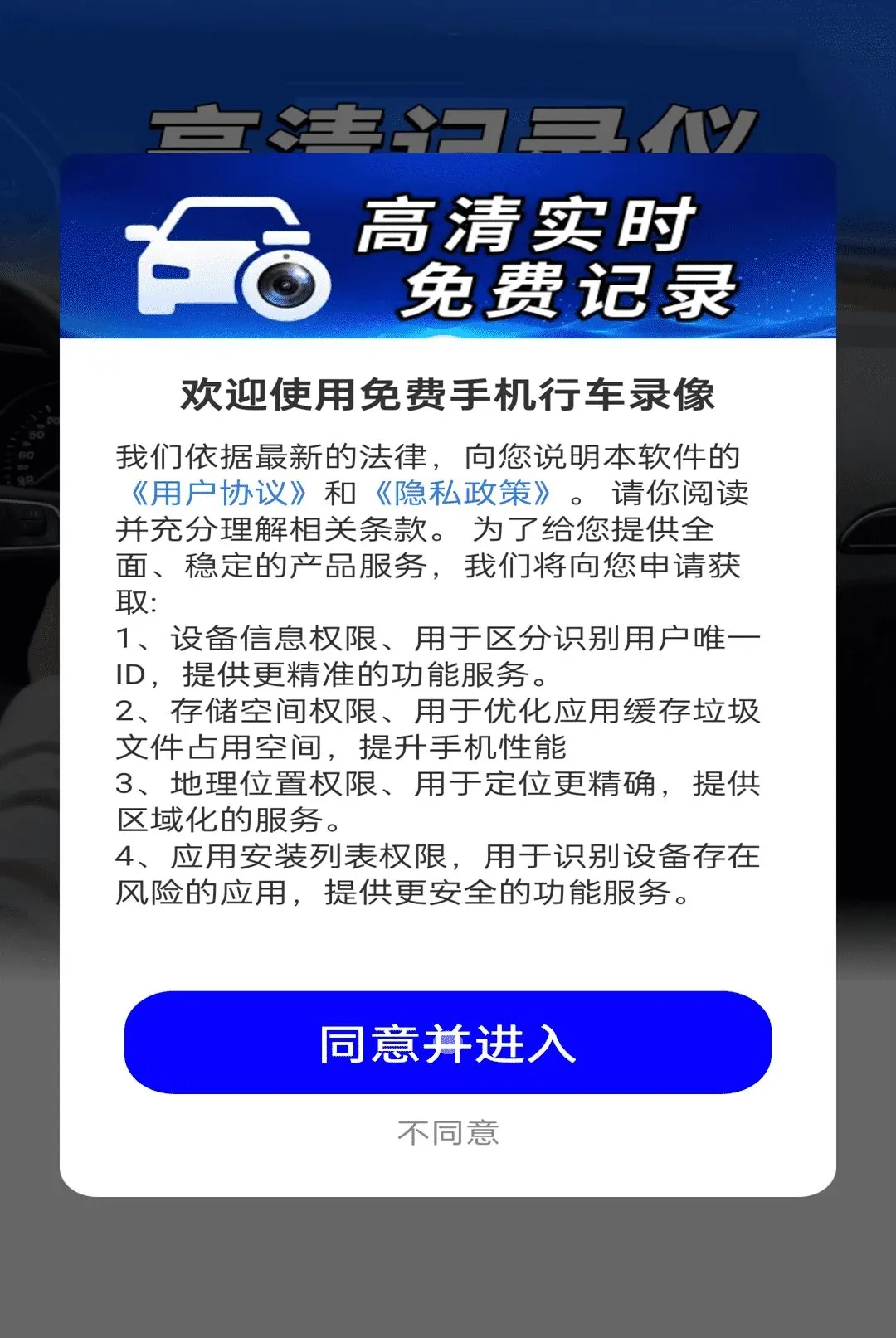This screenshot has width=896, height=1338.
Task: Open the 《用户协议》 link
Action: (219, 493)
